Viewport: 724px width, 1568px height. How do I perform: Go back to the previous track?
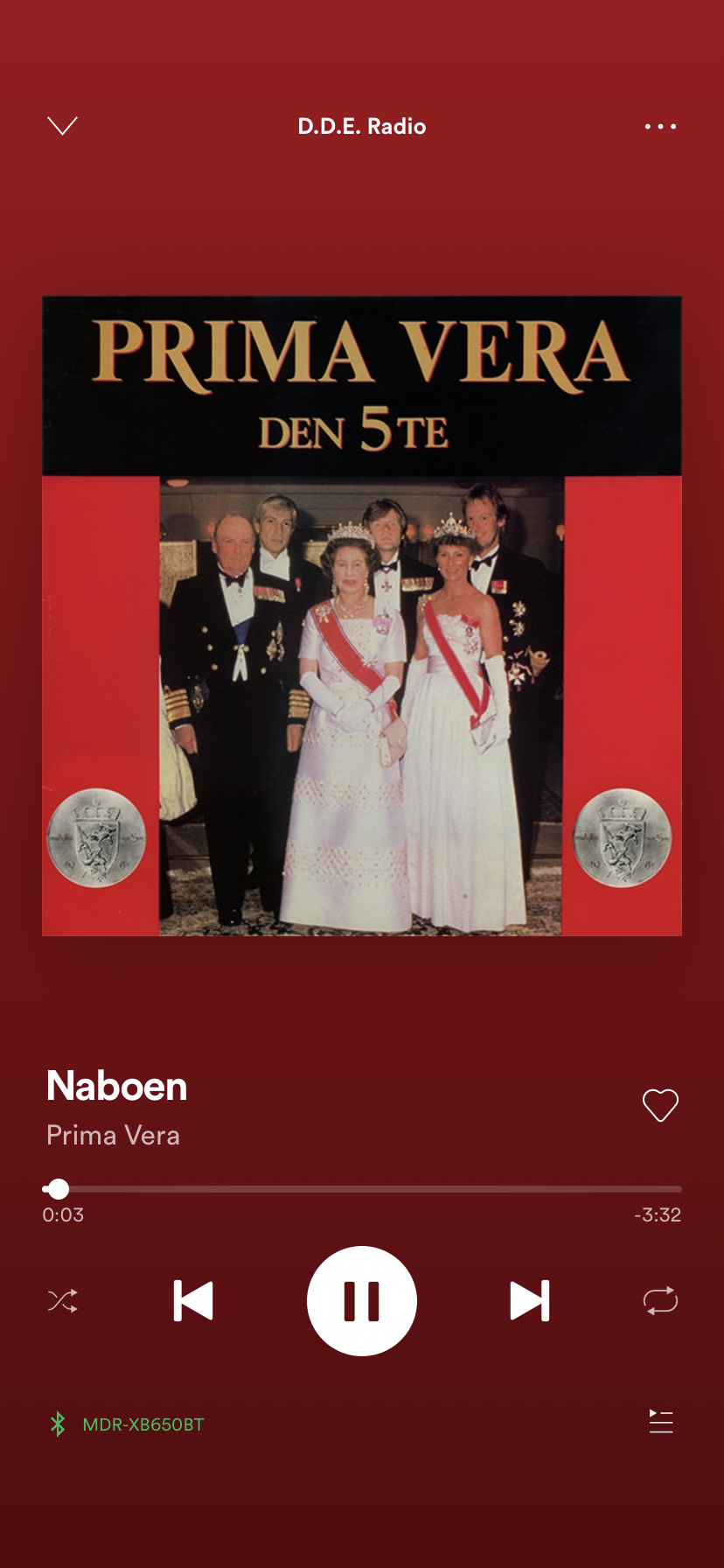(193, 1301)
